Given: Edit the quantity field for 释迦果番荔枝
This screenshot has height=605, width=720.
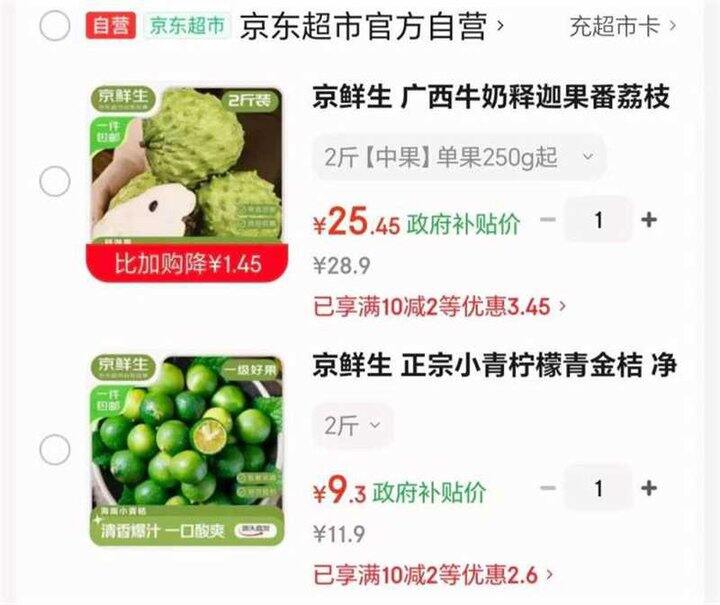Looking at the screenshot, I should click(x=598, y=220).
